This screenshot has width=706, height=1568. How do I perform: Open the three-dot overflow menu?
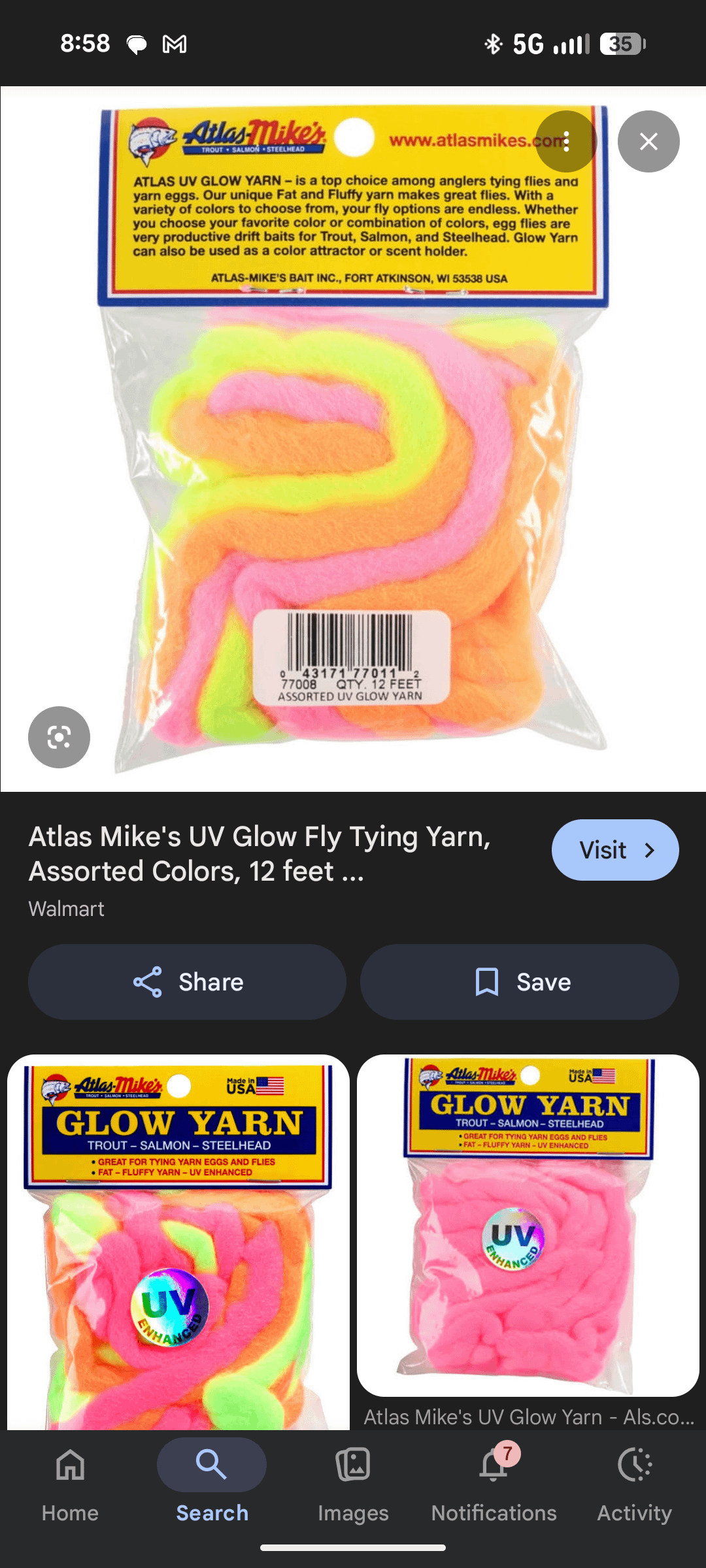coord(566,141)
